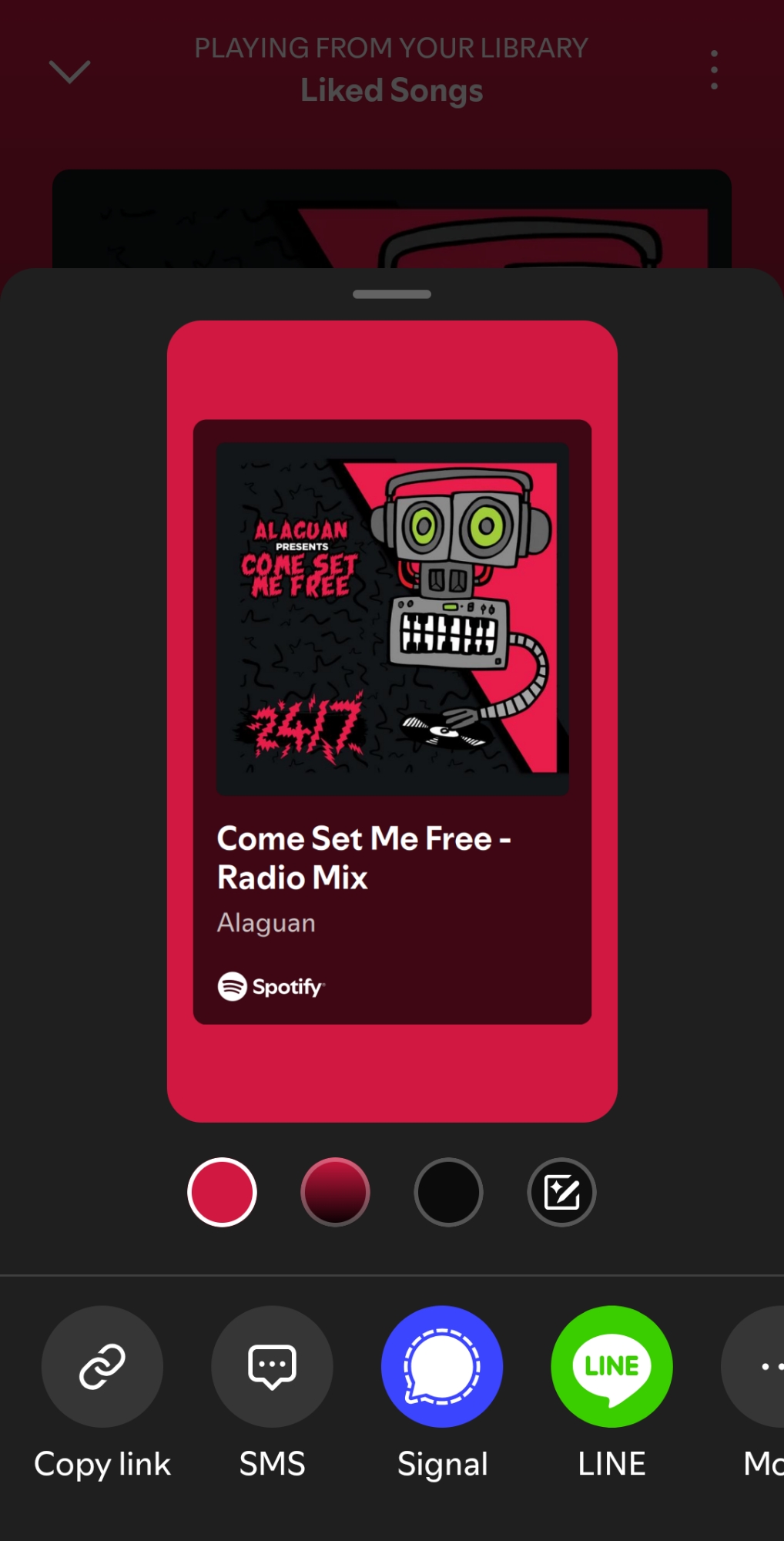This screenshot has height=1541, width=784.
Task: Choose the black background swatch
Action: tap(448, 1192)
